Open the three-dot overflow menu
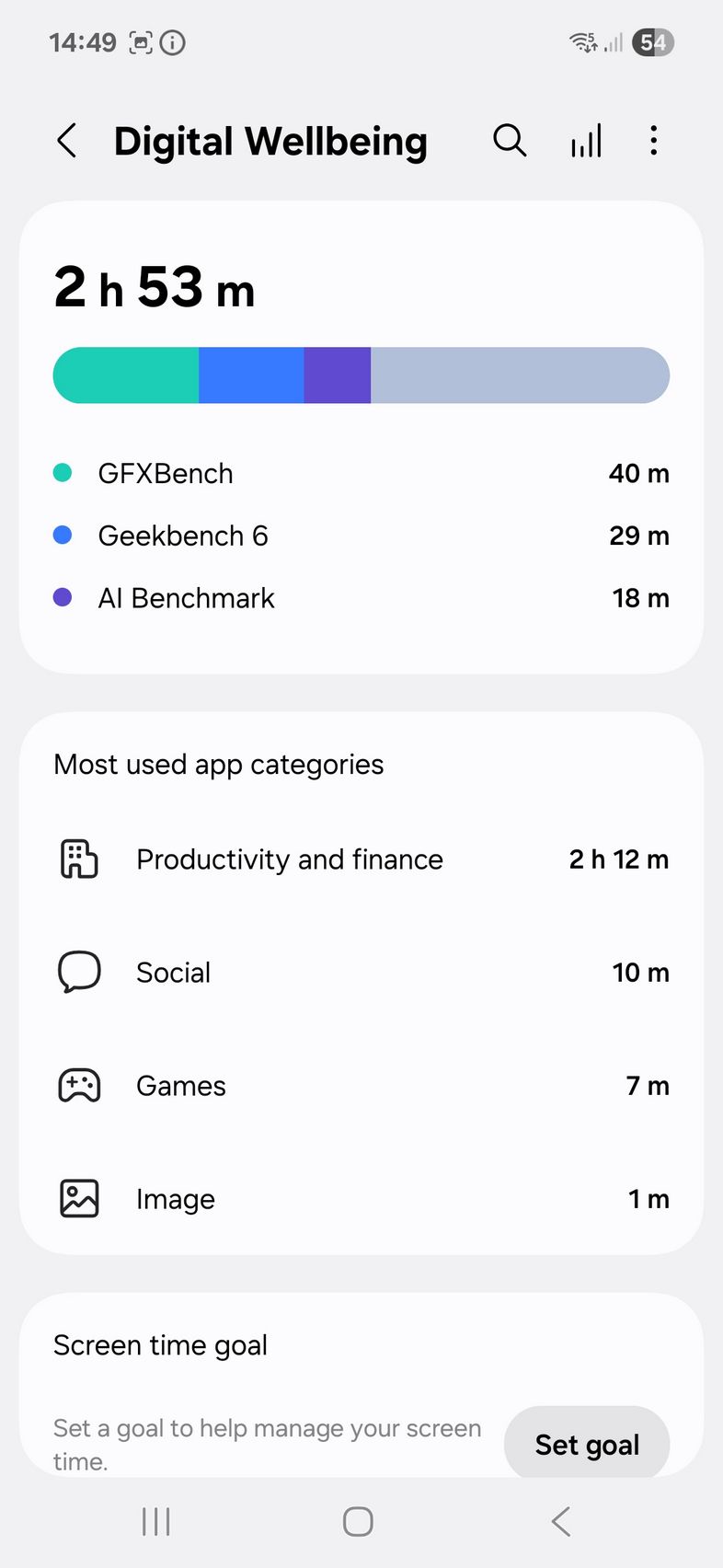 pyautogui.click(x=653, y=141)
